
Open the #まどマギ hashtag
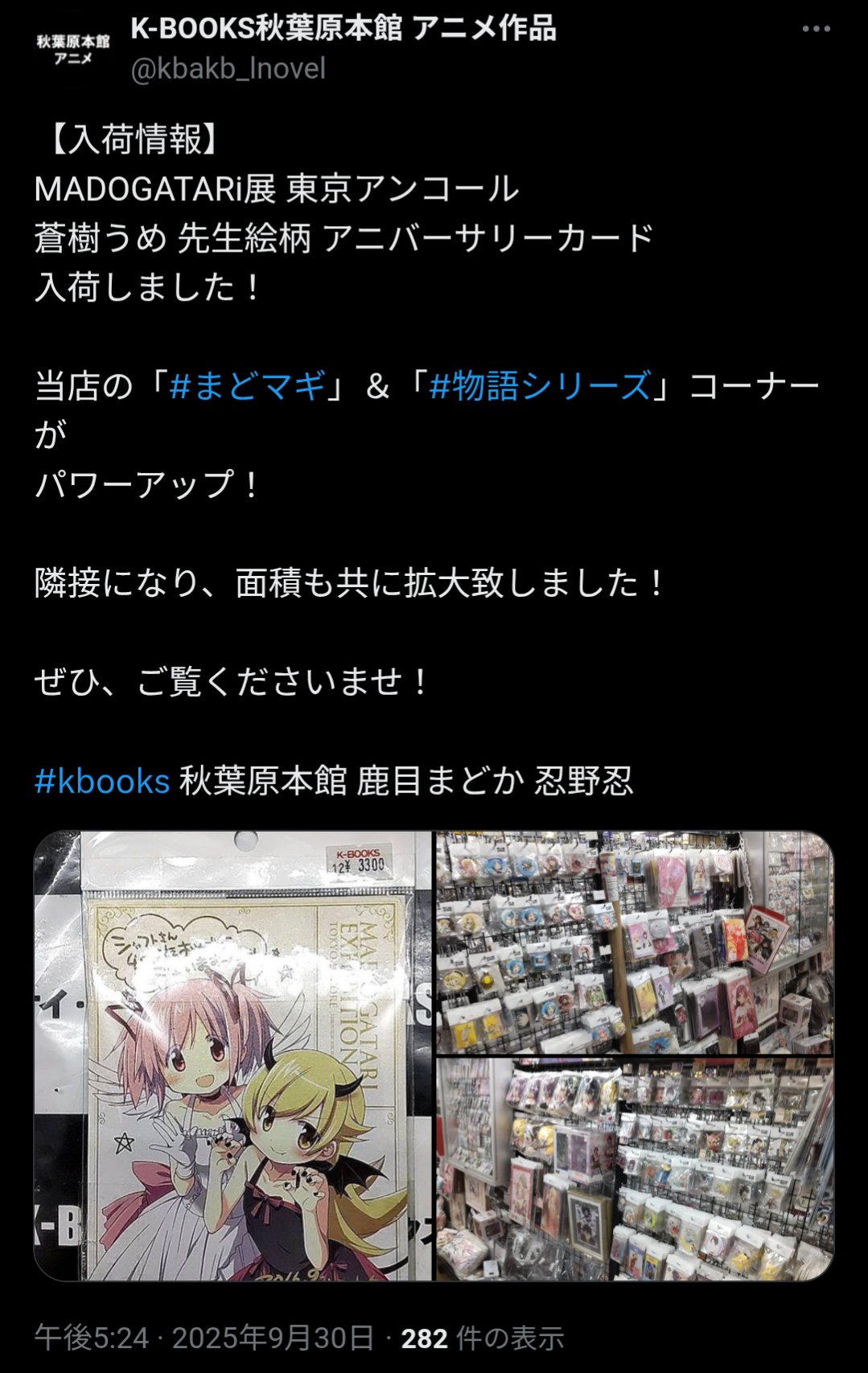[248, 386]
